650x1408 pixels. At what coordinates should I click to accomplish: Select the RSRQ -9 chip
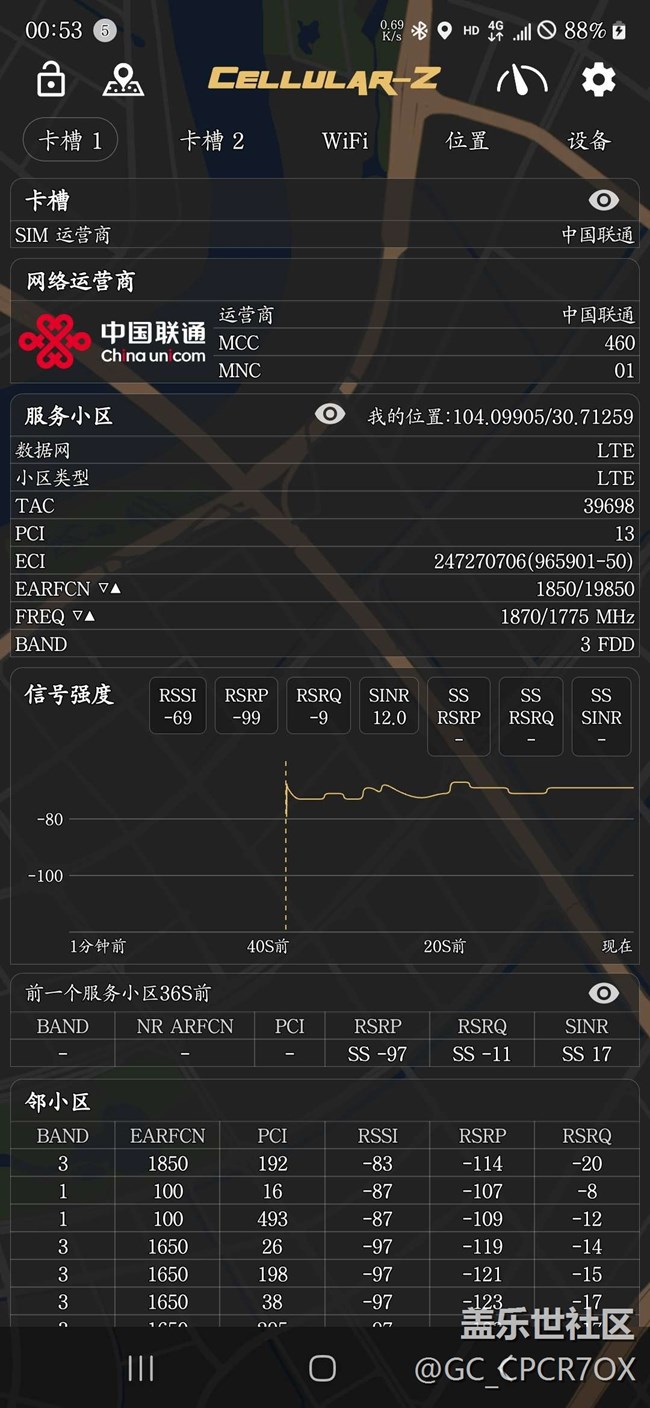(318, 706)
